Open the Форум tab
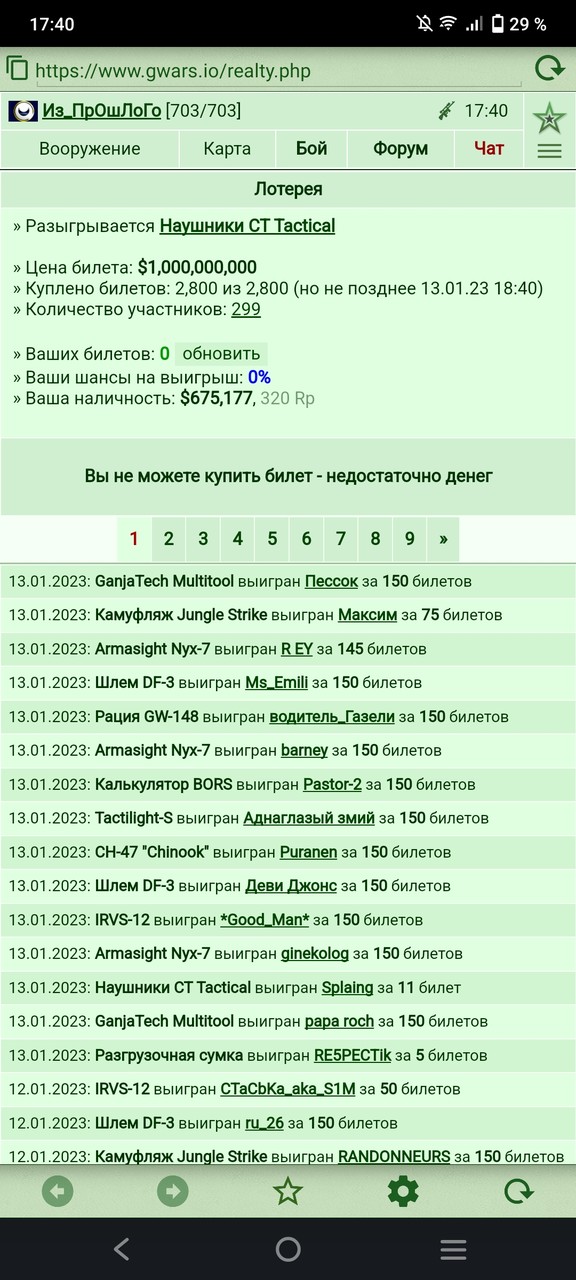 [401, 148]
